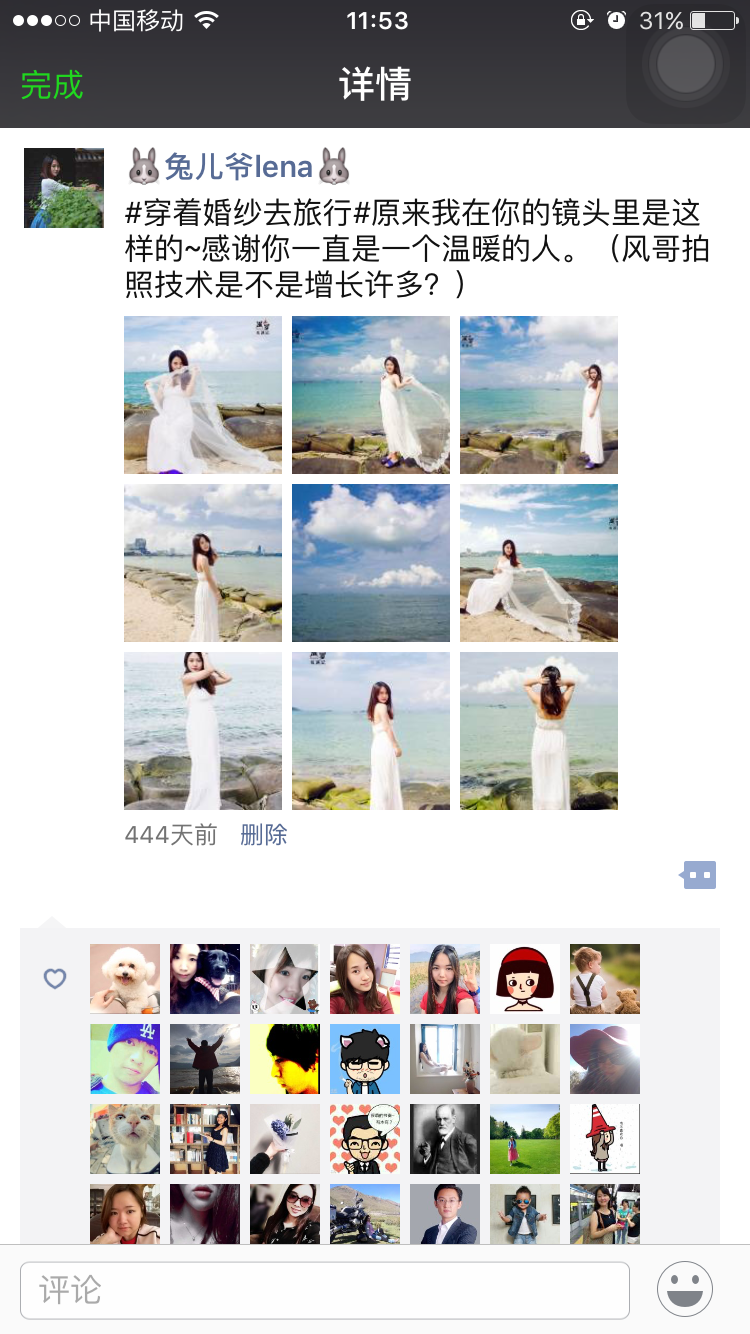Open the white poodle dog liker avatar
This screenshot has height=1334, width=750.
click(x=125, y=979)
